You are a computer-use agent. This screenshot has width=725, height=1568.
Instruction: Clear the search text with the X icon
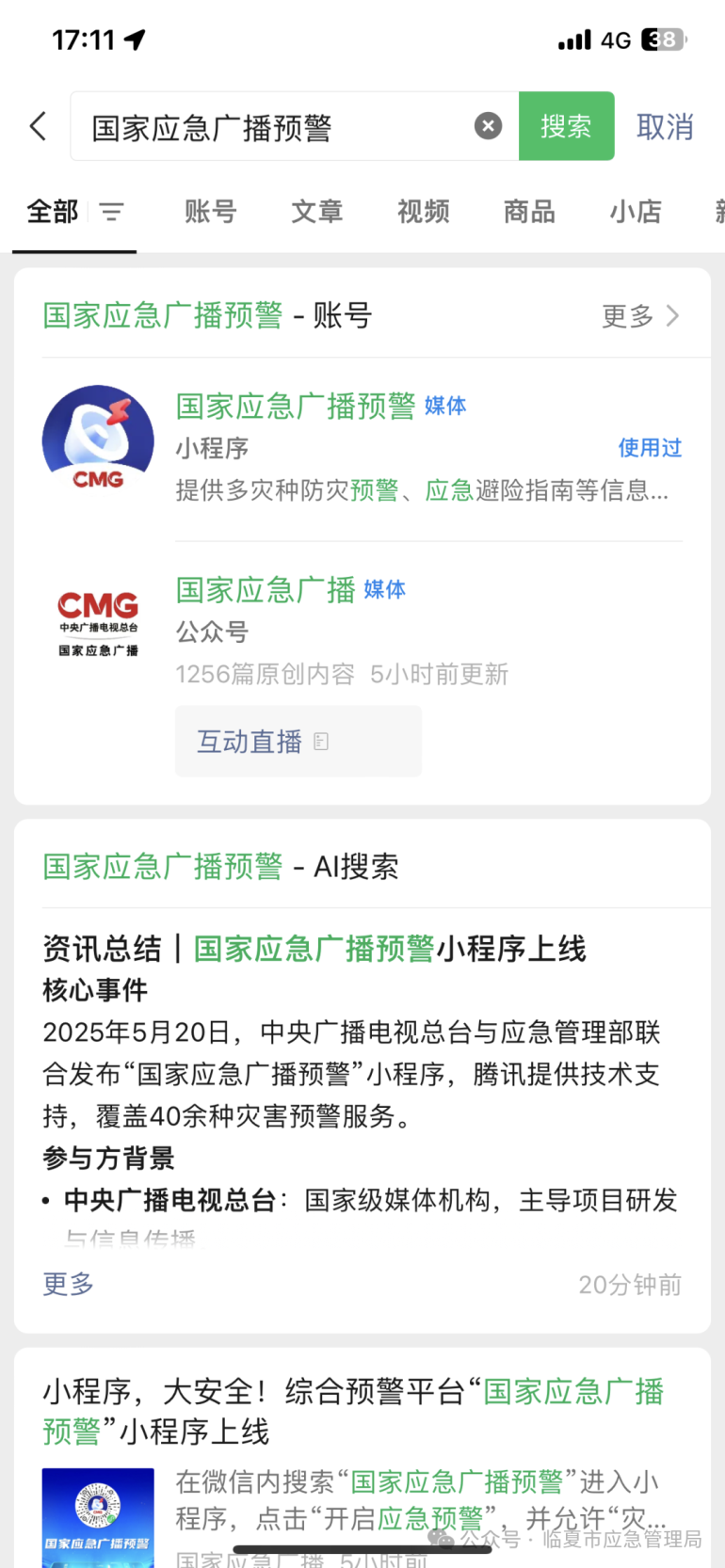488,126
